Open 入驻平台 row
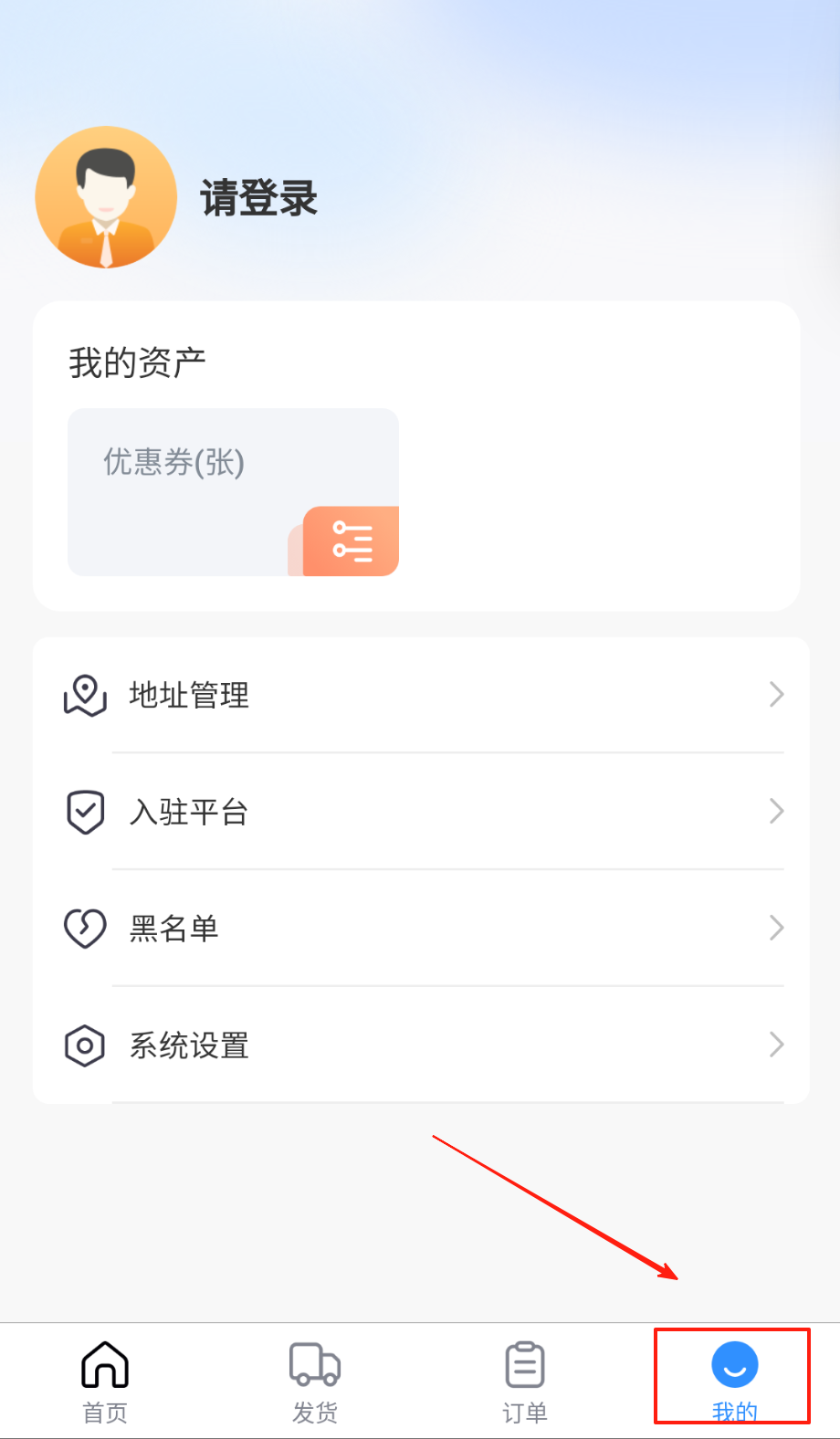 [420, 812]
